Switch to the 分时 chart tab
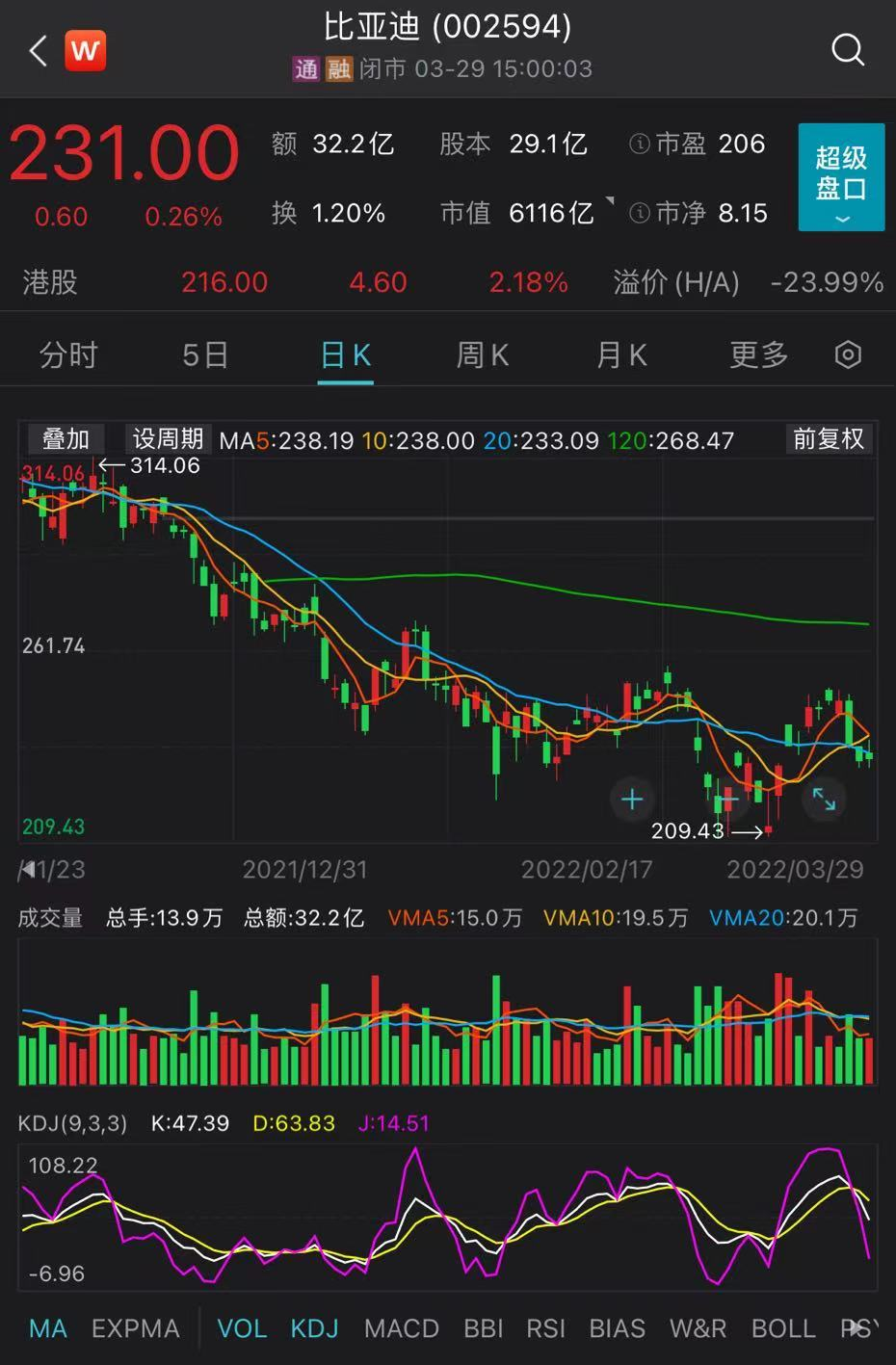The image size is (896, 1365). coord(68,355)
